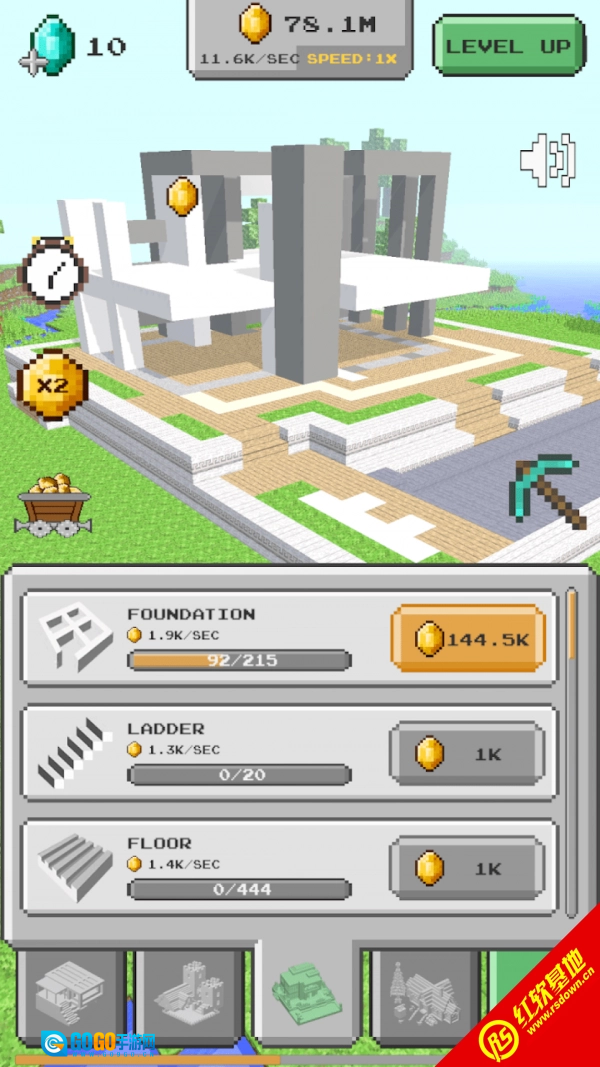Activate the x2 coin multiplier
Image resolution: width=600 pixels, height=1067 pixels.
pos(51,386)
